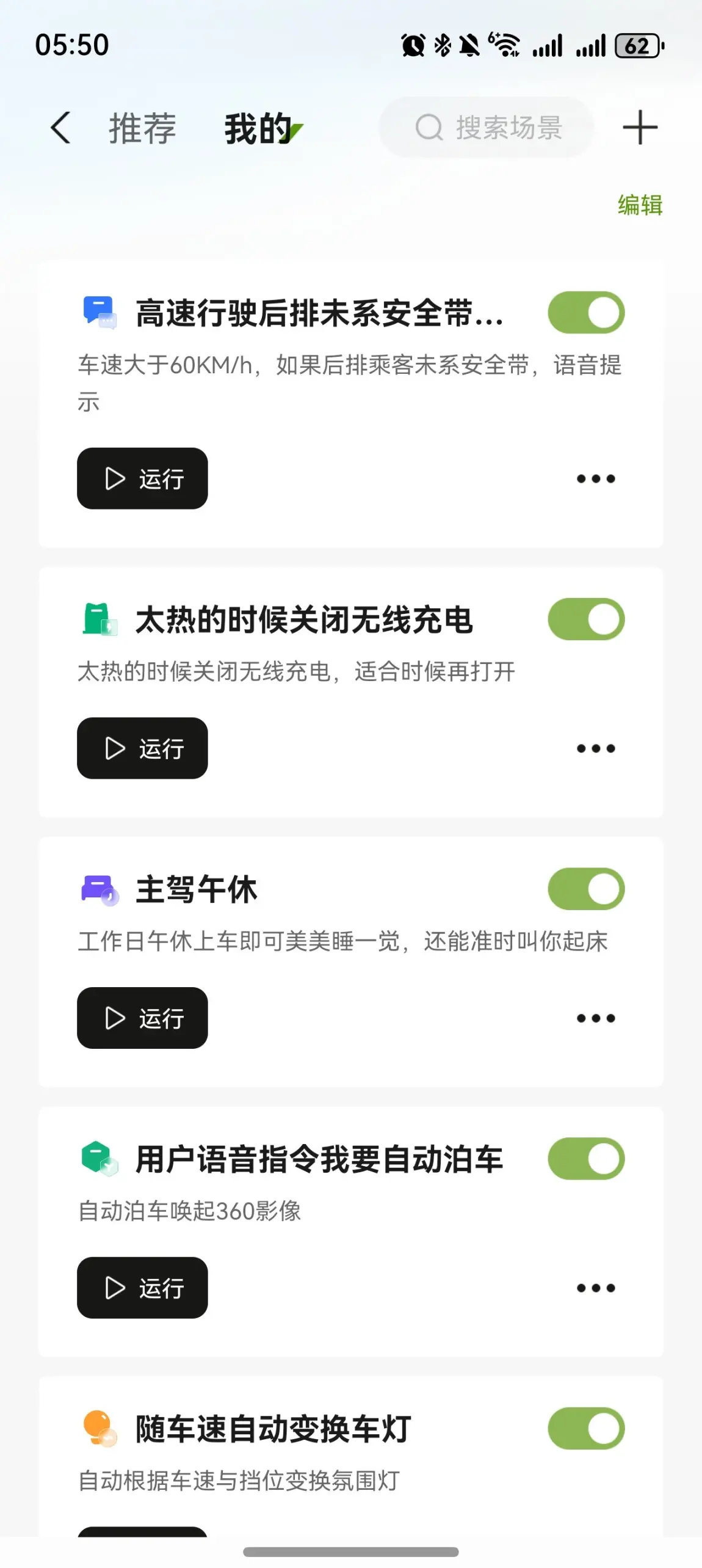Add a new scene with plus icon

pos(640,128)
